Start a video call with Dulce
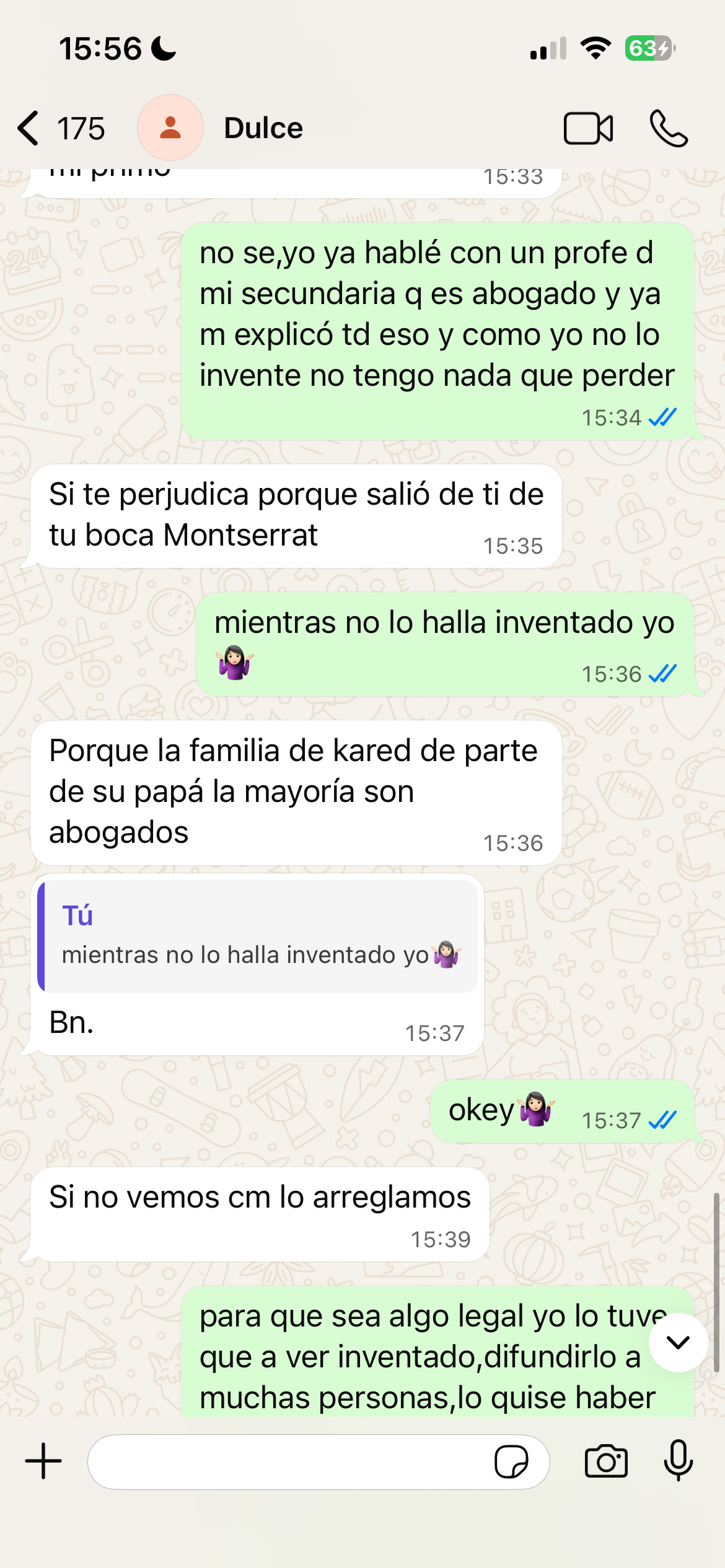Screen dimensions: 725x1568 coord(588,128)
